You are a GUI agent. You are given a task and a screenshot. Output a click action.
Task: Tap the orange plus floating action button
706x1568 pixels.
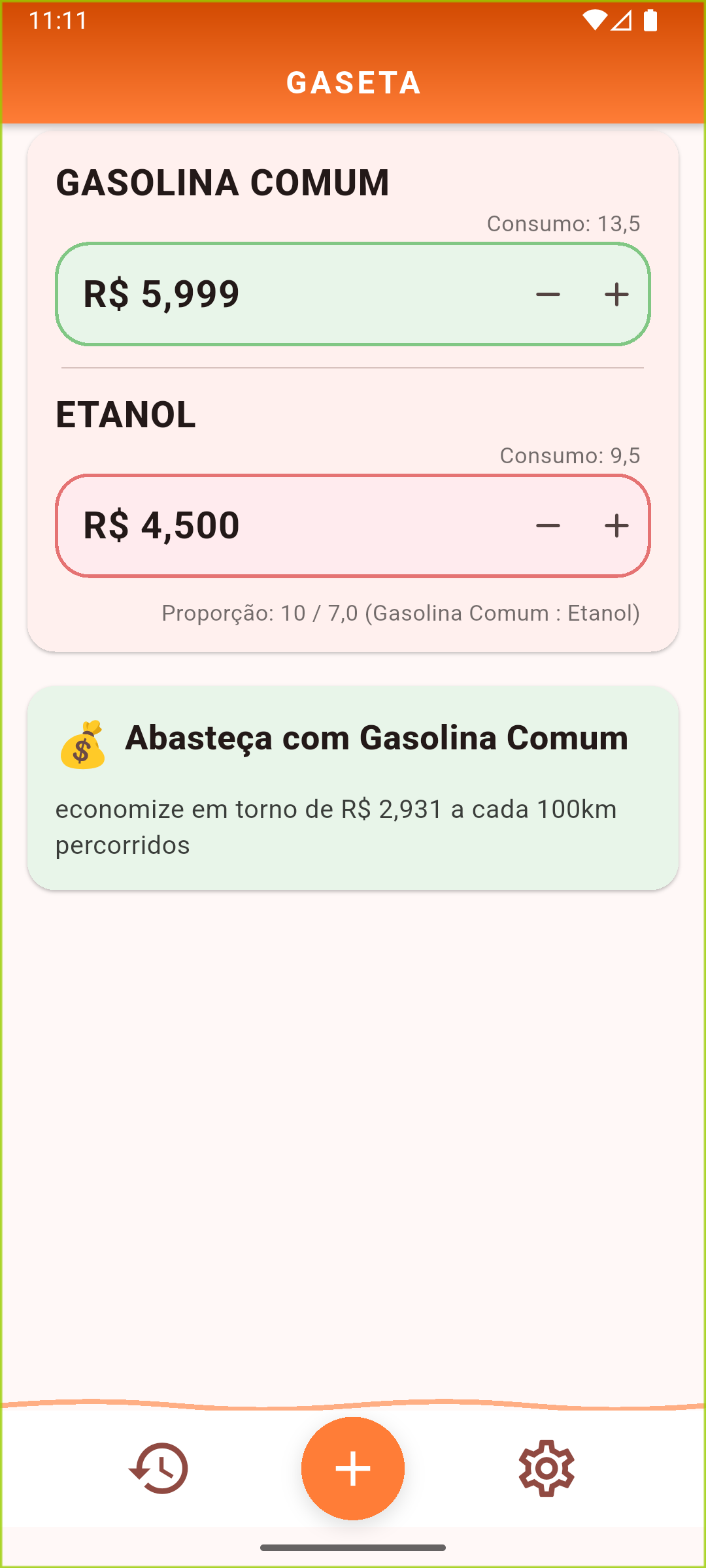(x=353, y=1469)
